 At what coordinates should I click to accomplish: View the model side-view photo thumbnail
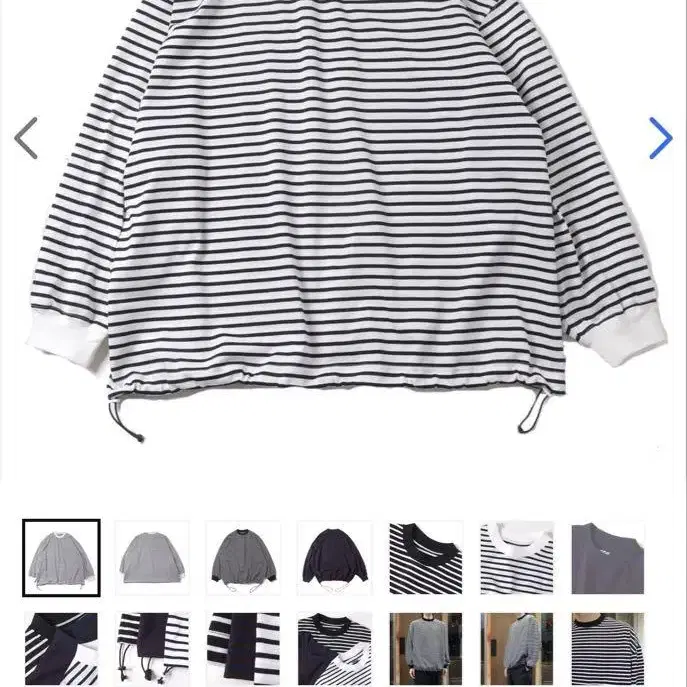click(x=516, y=649)
